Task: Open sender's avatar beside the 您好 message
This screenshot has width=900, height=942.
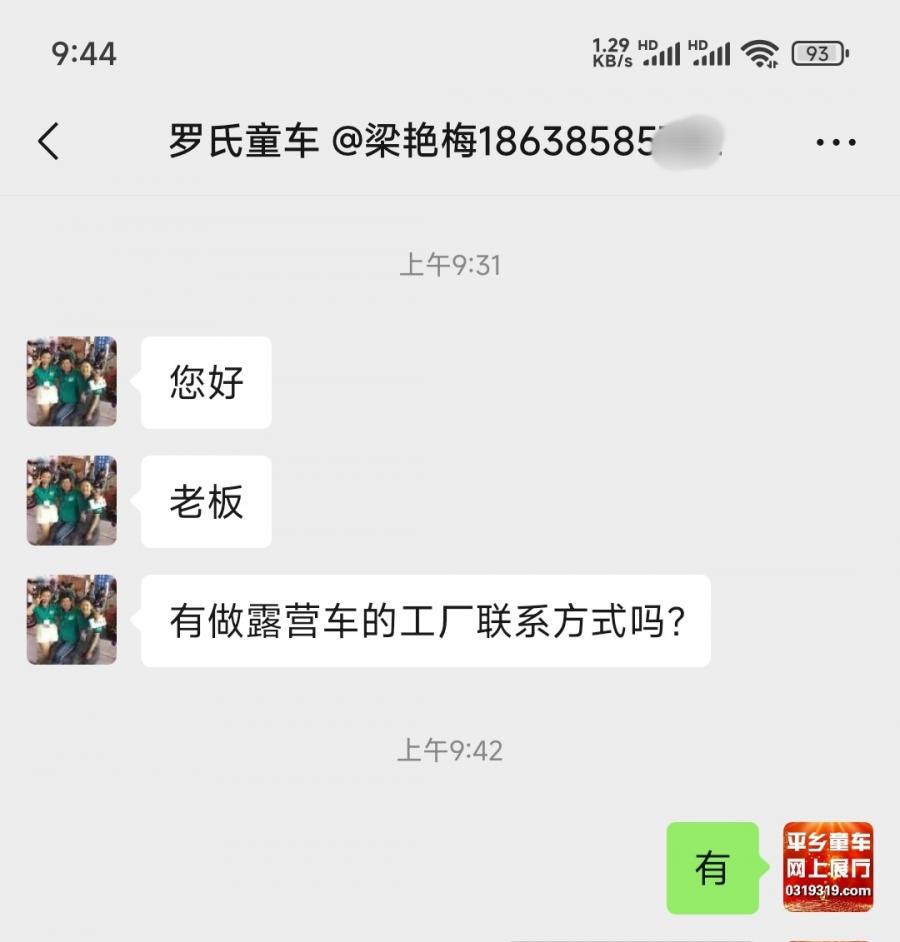Action: pos(72,382)
